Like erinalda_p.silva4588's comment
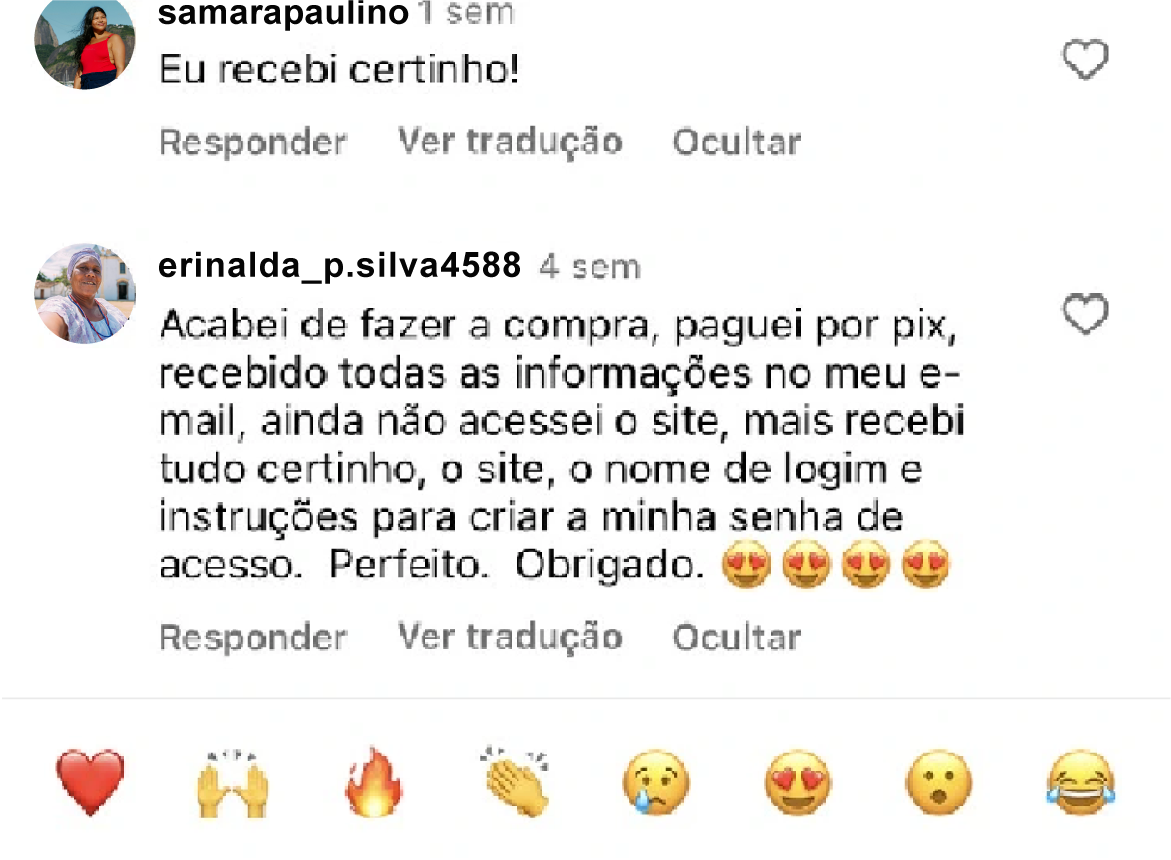 point(1085,316)
